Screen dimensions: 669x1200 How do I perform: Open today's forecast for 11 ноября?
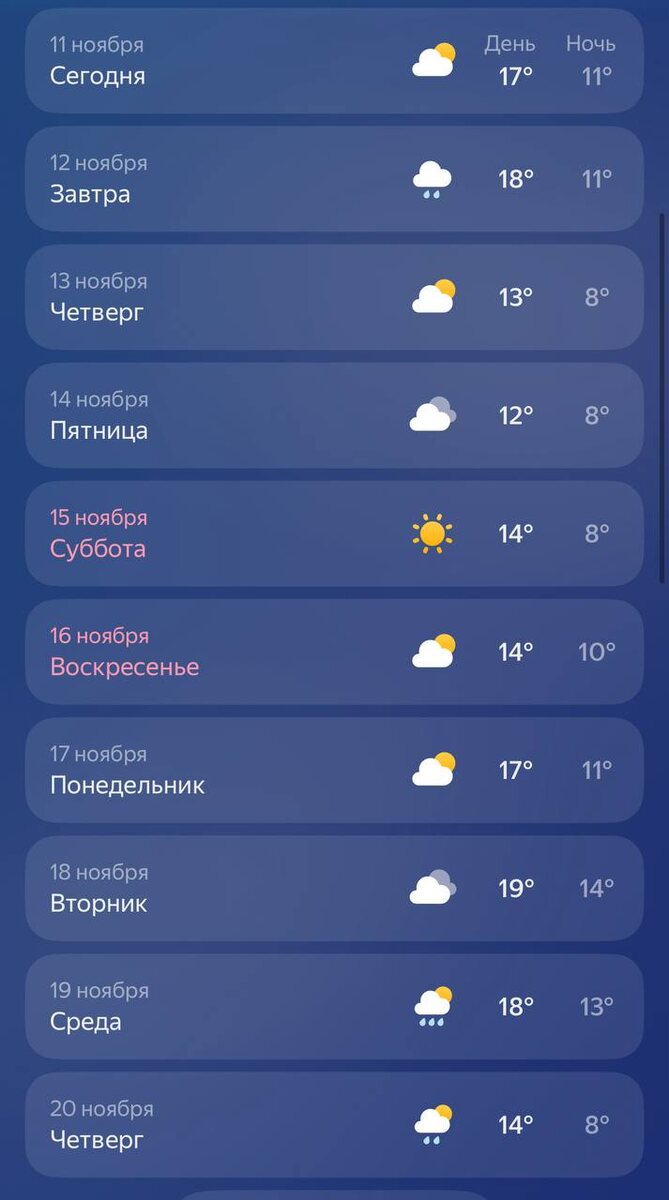pyautogui.click(x=334, y=61)
